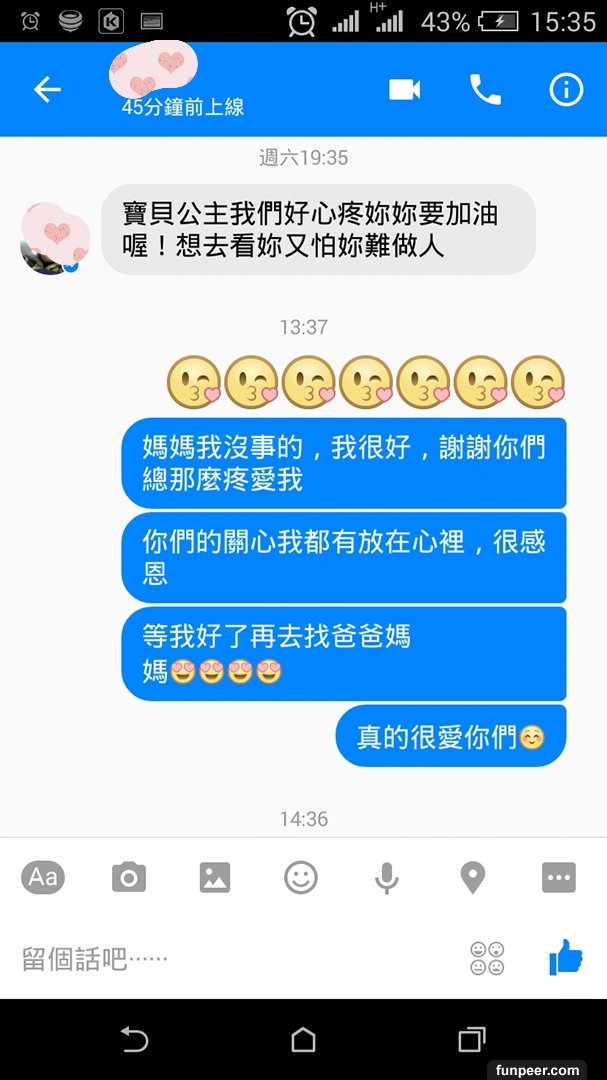Viewport: 607px width, 1080px height.
Task: Open the emoji picker in message field
Action: coord(487,958)
